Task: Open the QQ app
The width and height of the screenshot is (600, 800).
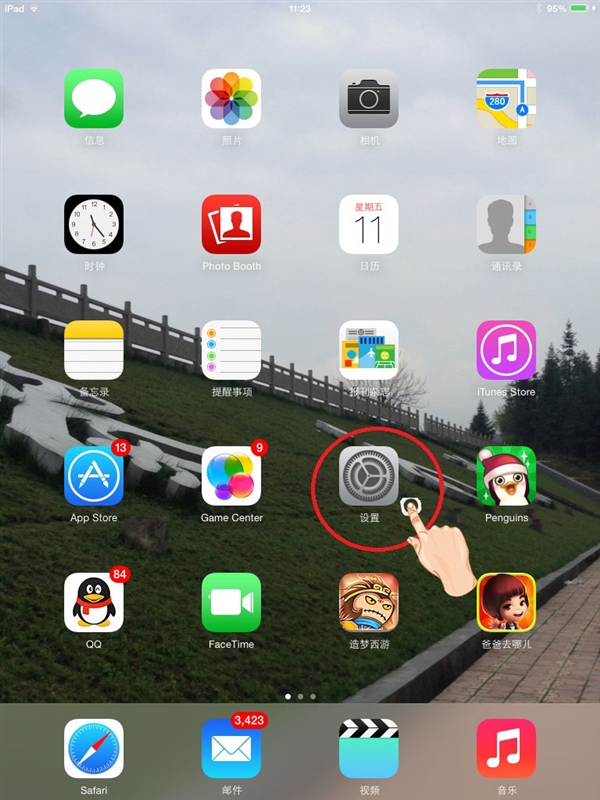Action: click(x=94, y=602)
